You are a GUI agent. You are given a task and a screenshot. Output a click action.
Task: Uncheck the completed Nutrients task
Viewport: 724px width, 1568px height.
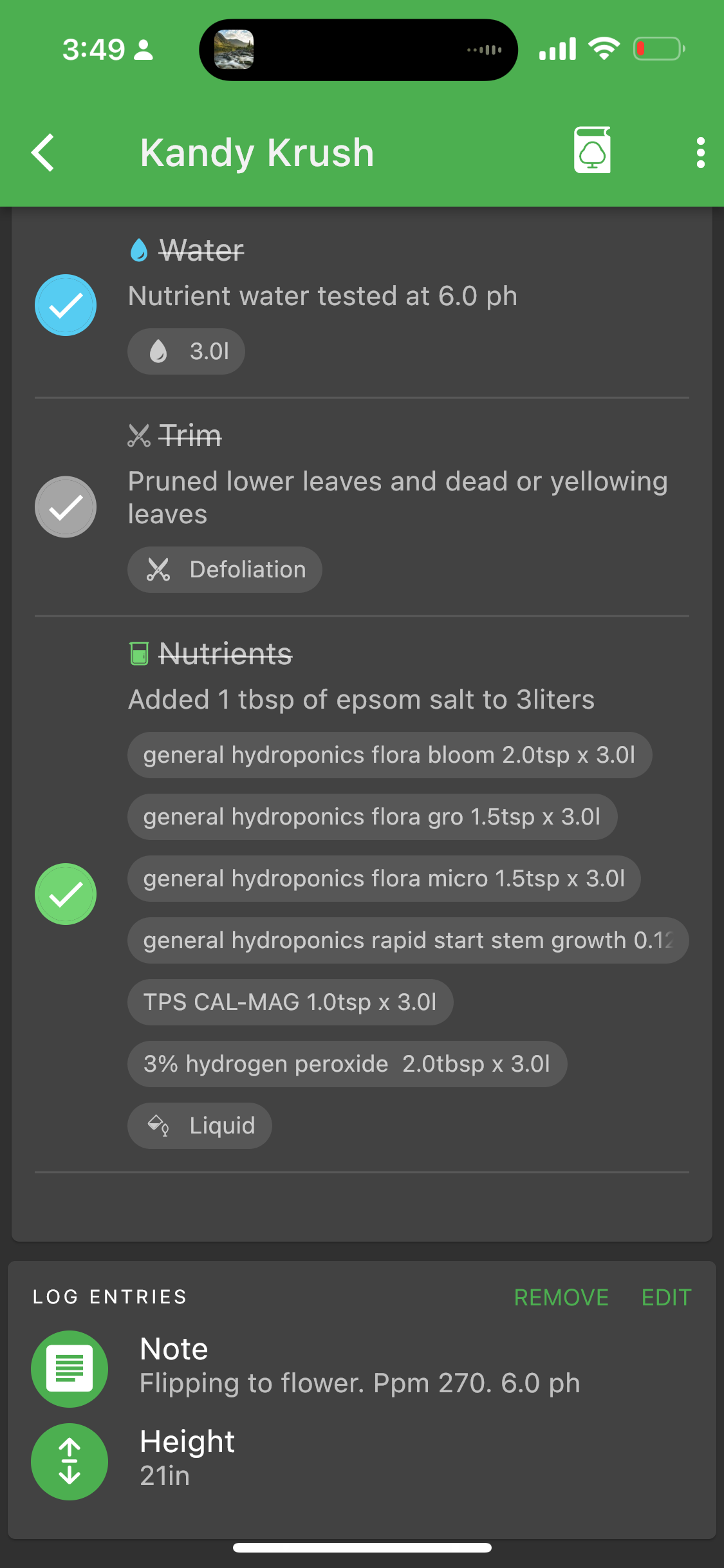coord(66,894)
